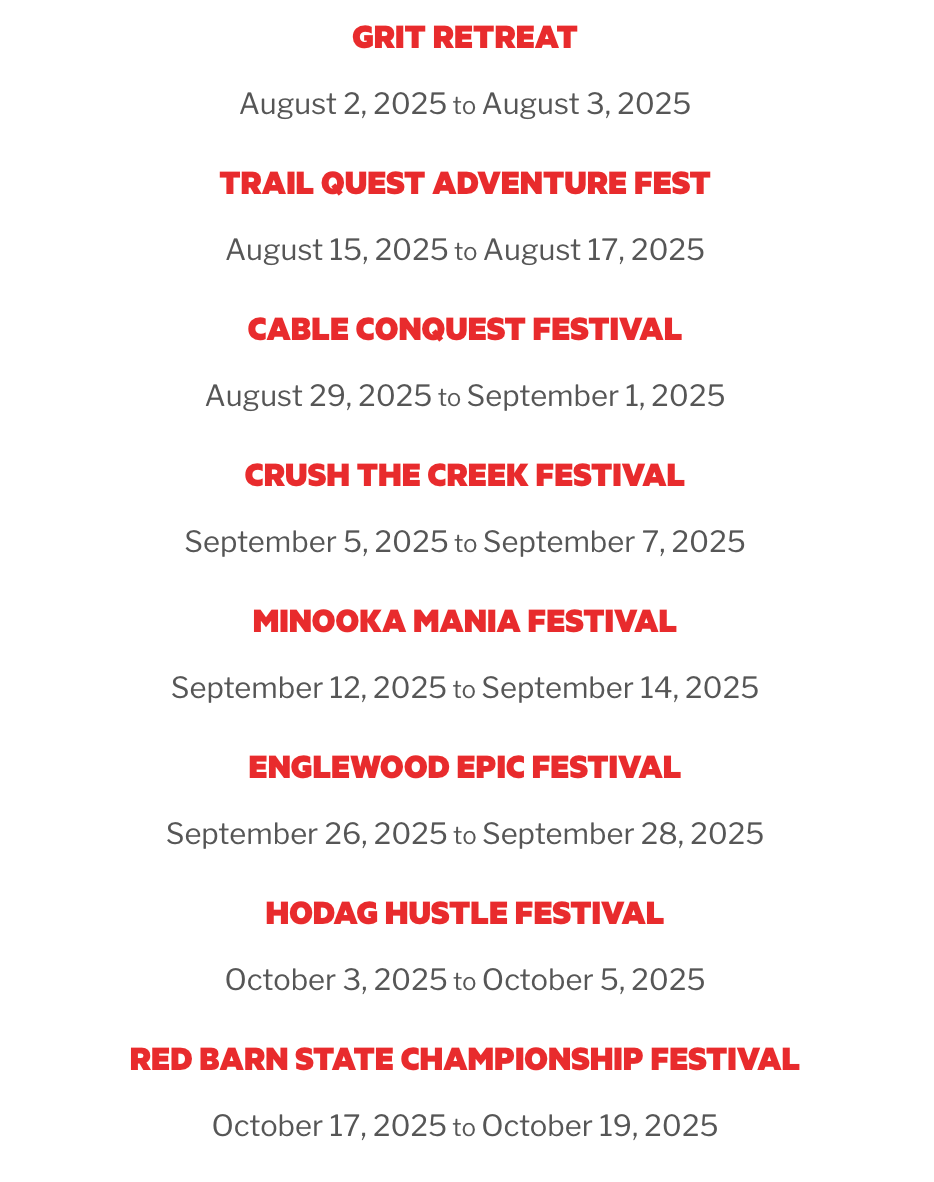Open the Grit Retreat event
The width and height of the screenshot is (934, 1182).
pos(465,38)
